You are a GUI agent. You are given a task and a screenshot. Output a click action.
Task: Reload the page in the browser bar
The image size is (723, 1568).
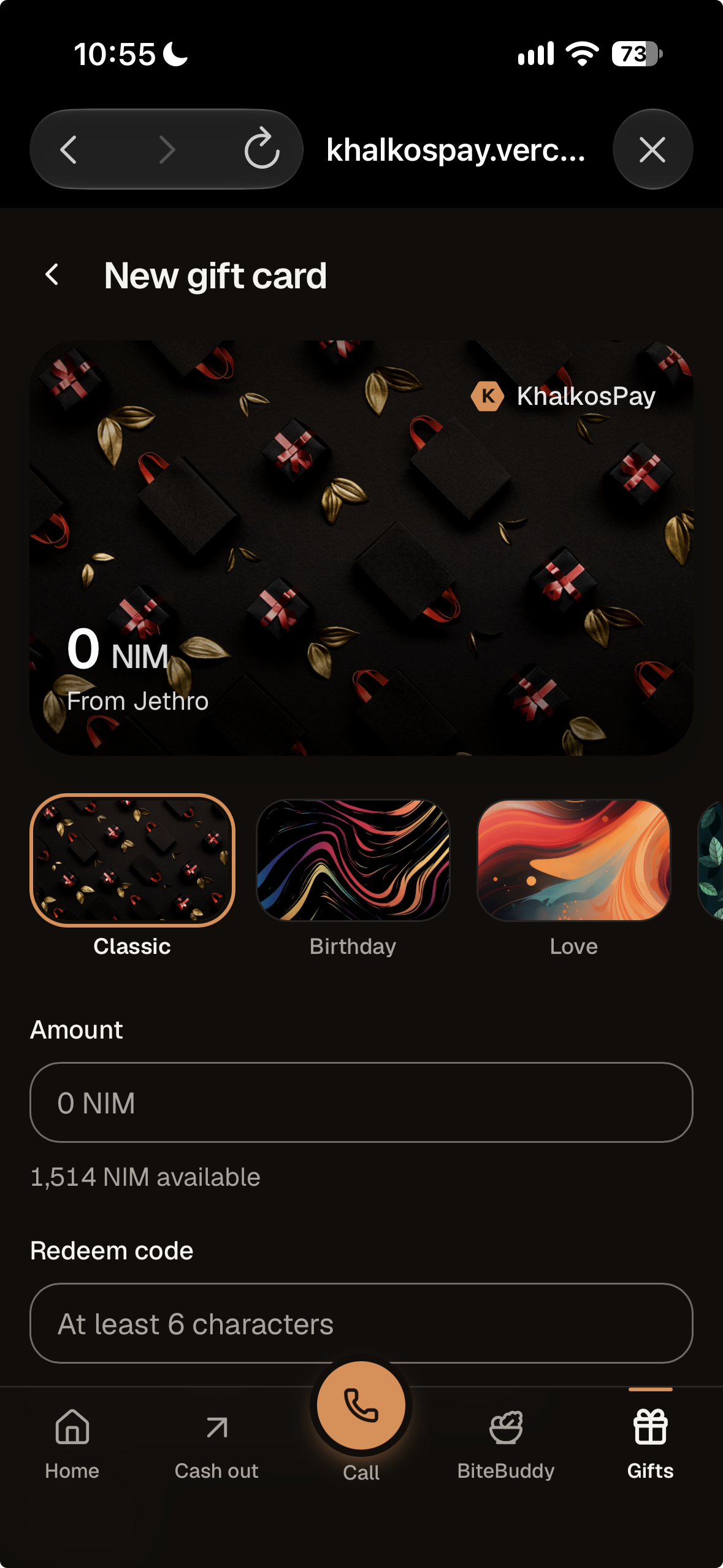point(262,148)
